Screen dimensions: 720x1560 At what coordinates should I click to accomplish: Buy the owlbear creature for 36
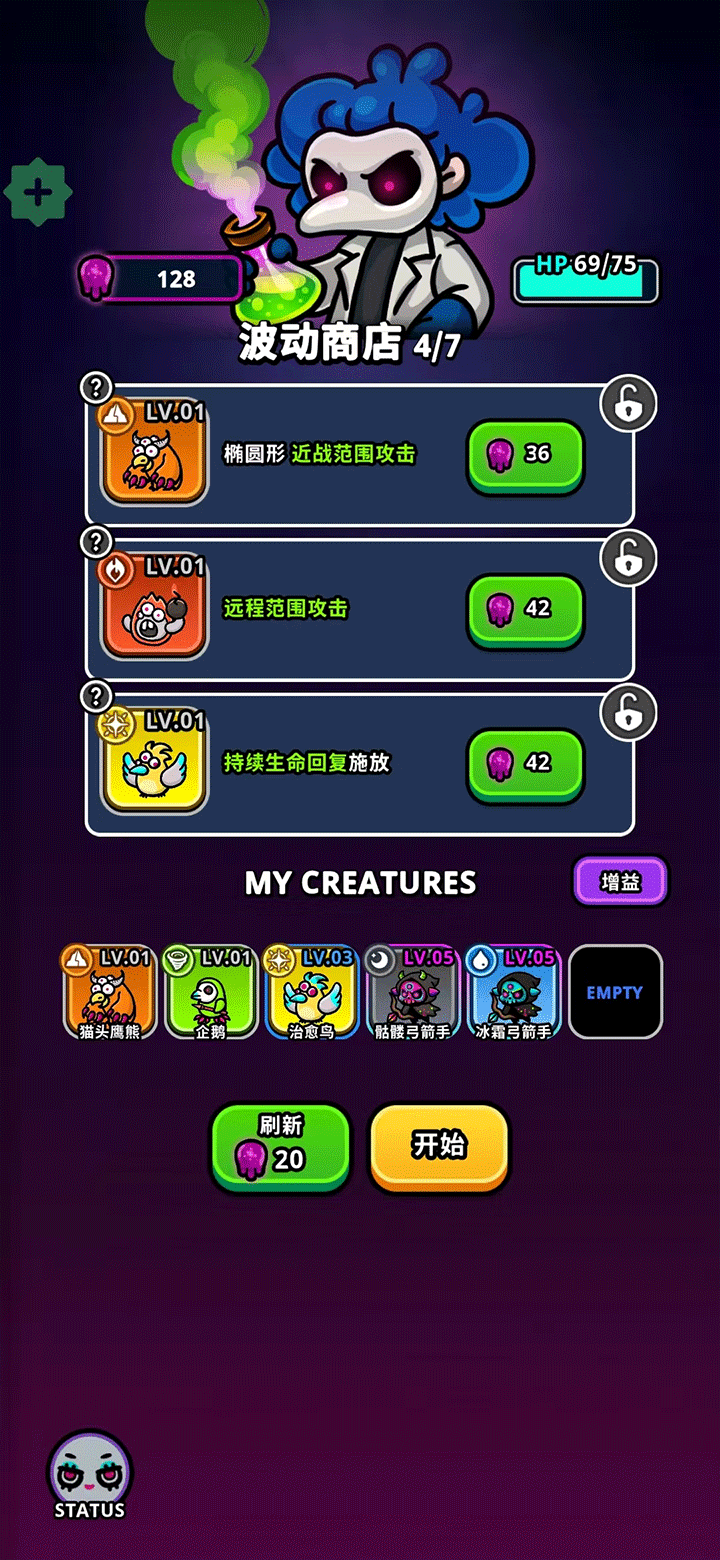tap(525, 455)
